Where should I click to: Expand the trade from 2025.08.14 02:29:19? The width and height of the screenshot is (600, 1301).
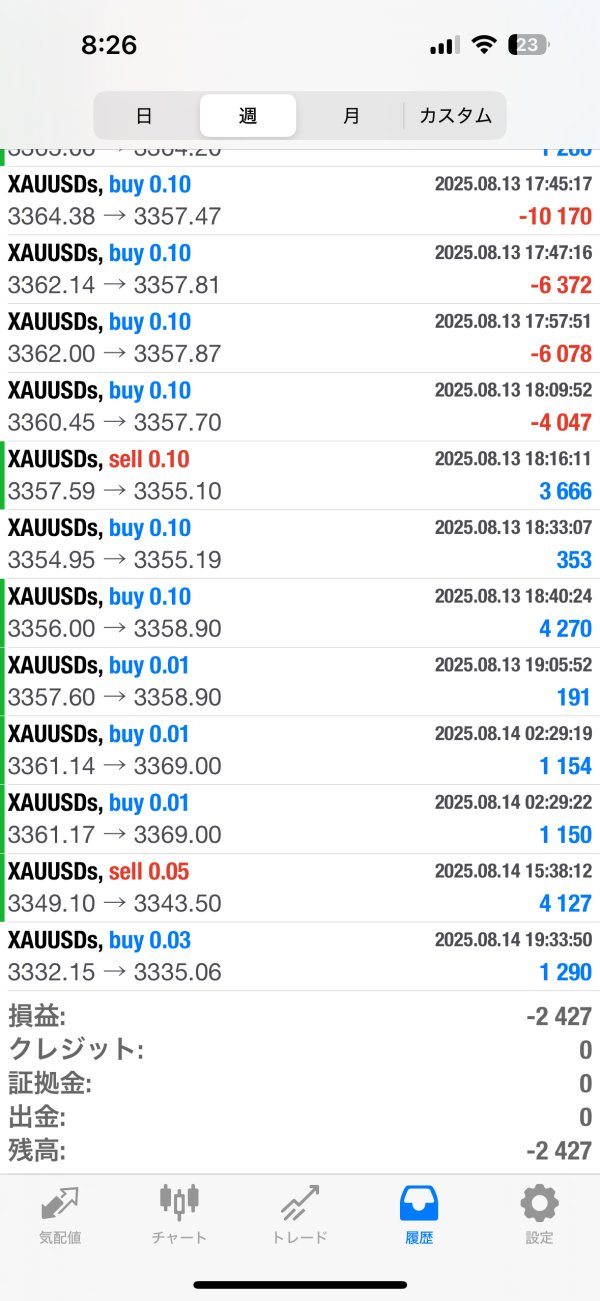pos(300,751)
